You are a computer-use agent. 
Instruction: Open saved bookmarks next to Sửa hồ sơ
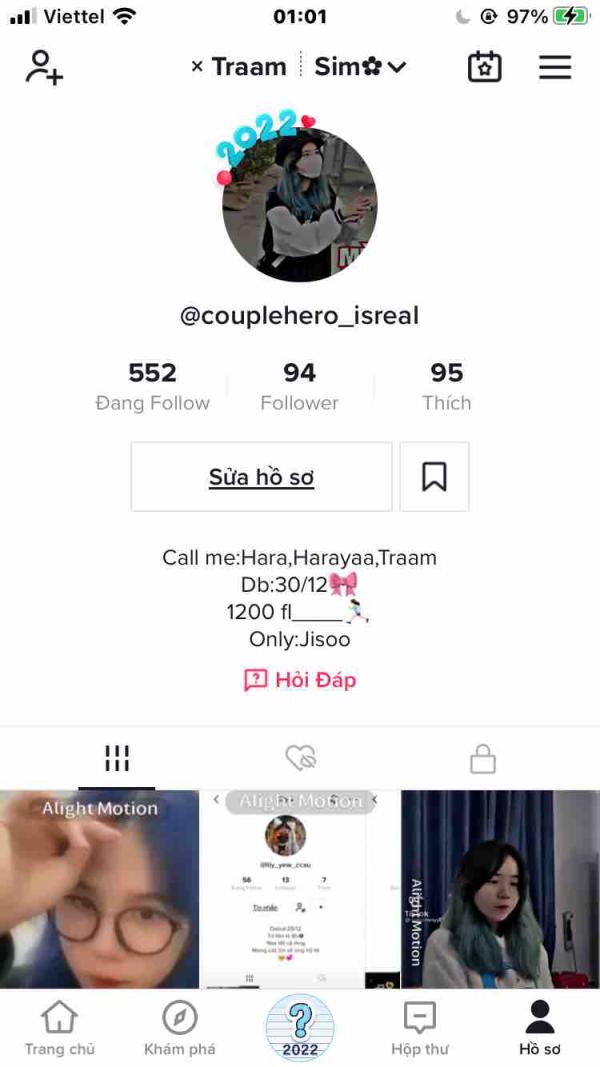click(x=434, y=476)
